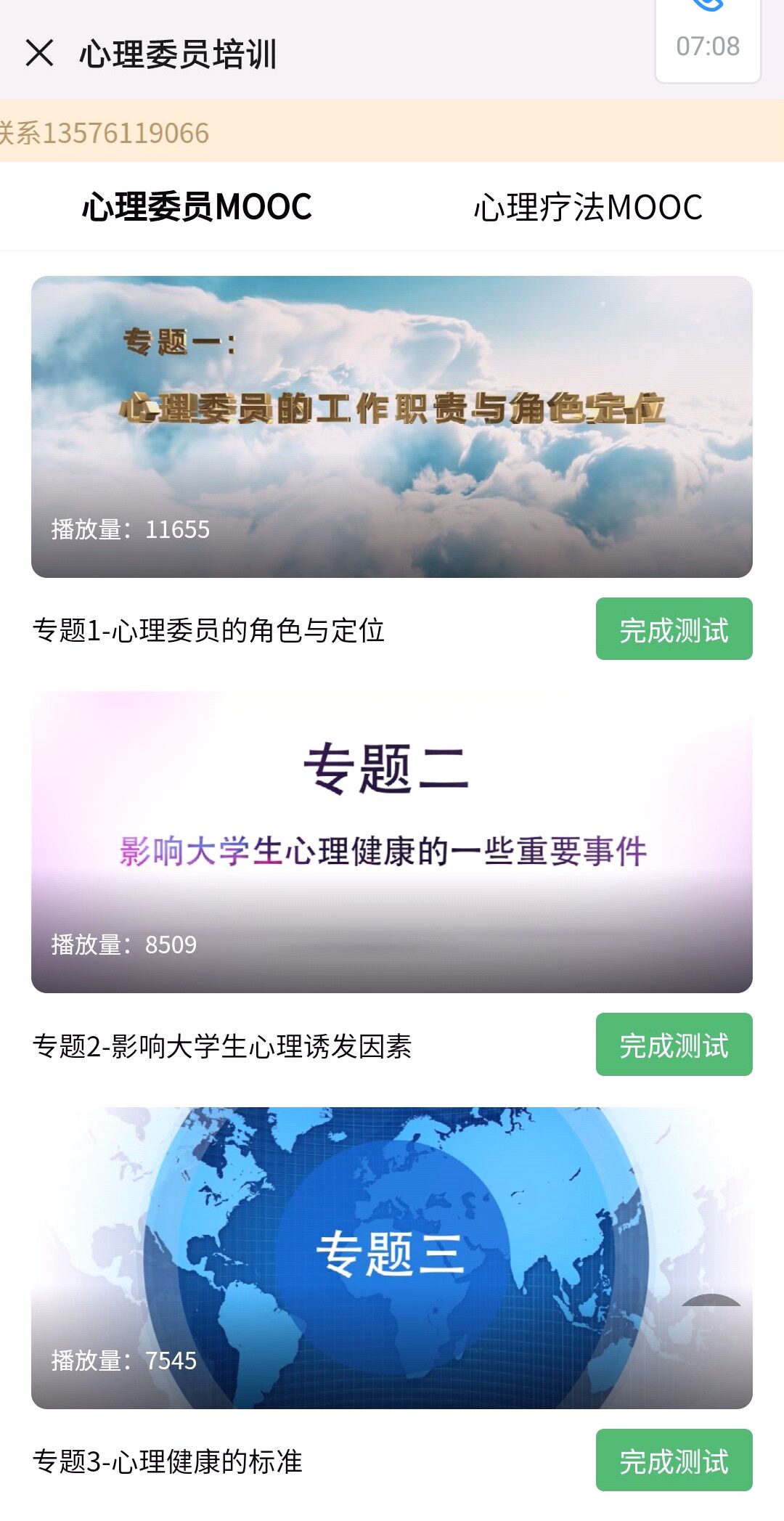This screenshot has width=784, height=1521.
Task: Tap 完成测试 for 专题3-心理健康的标准
Action: 674,1460
